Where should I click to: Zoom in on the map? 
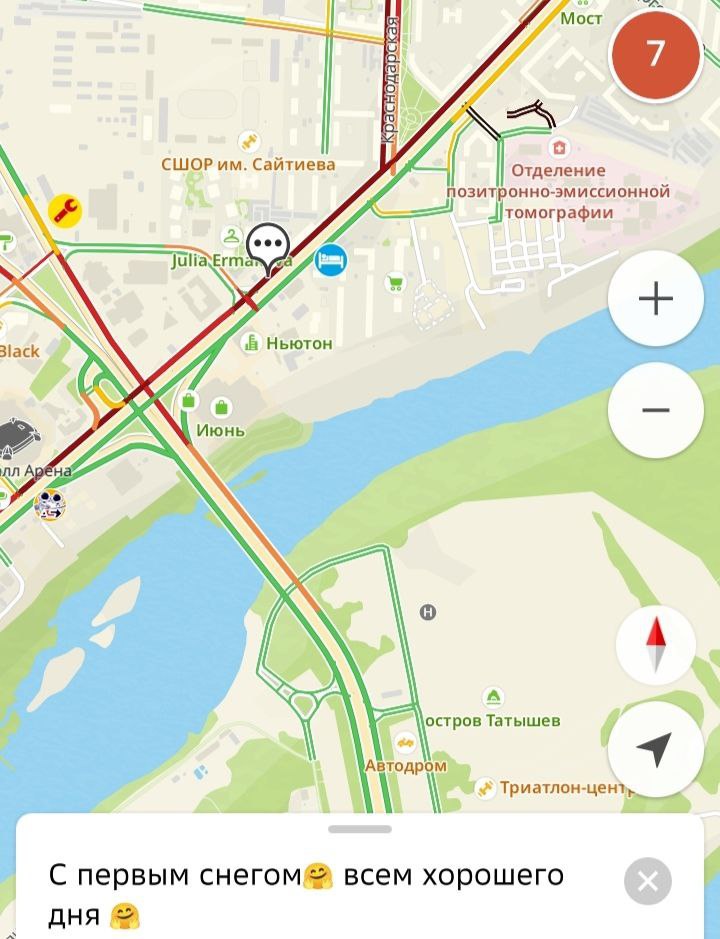pos(655,298)
